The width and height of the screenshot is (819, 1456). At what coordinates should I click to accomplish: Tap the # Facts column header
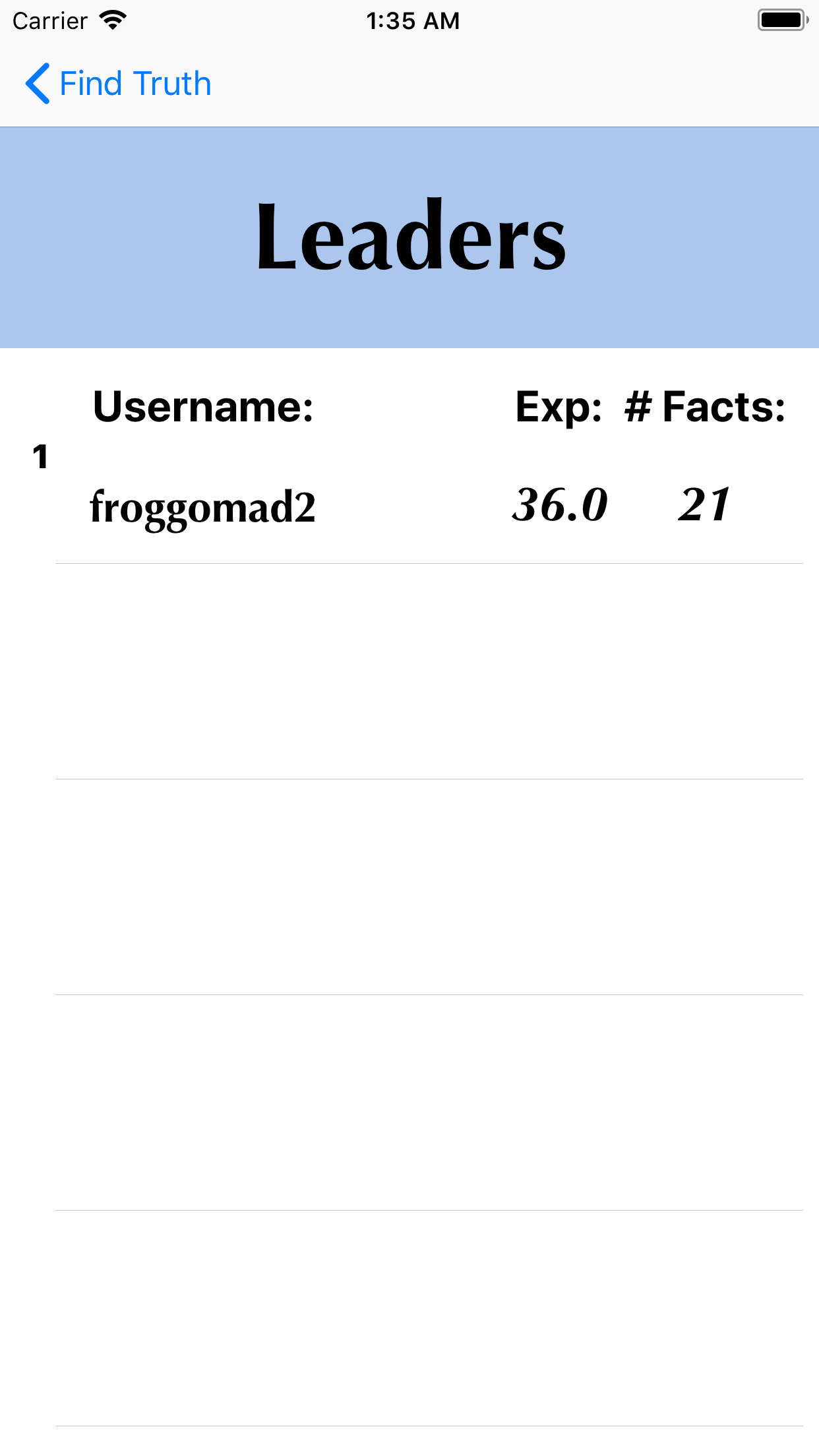click(x=703, y=408)
